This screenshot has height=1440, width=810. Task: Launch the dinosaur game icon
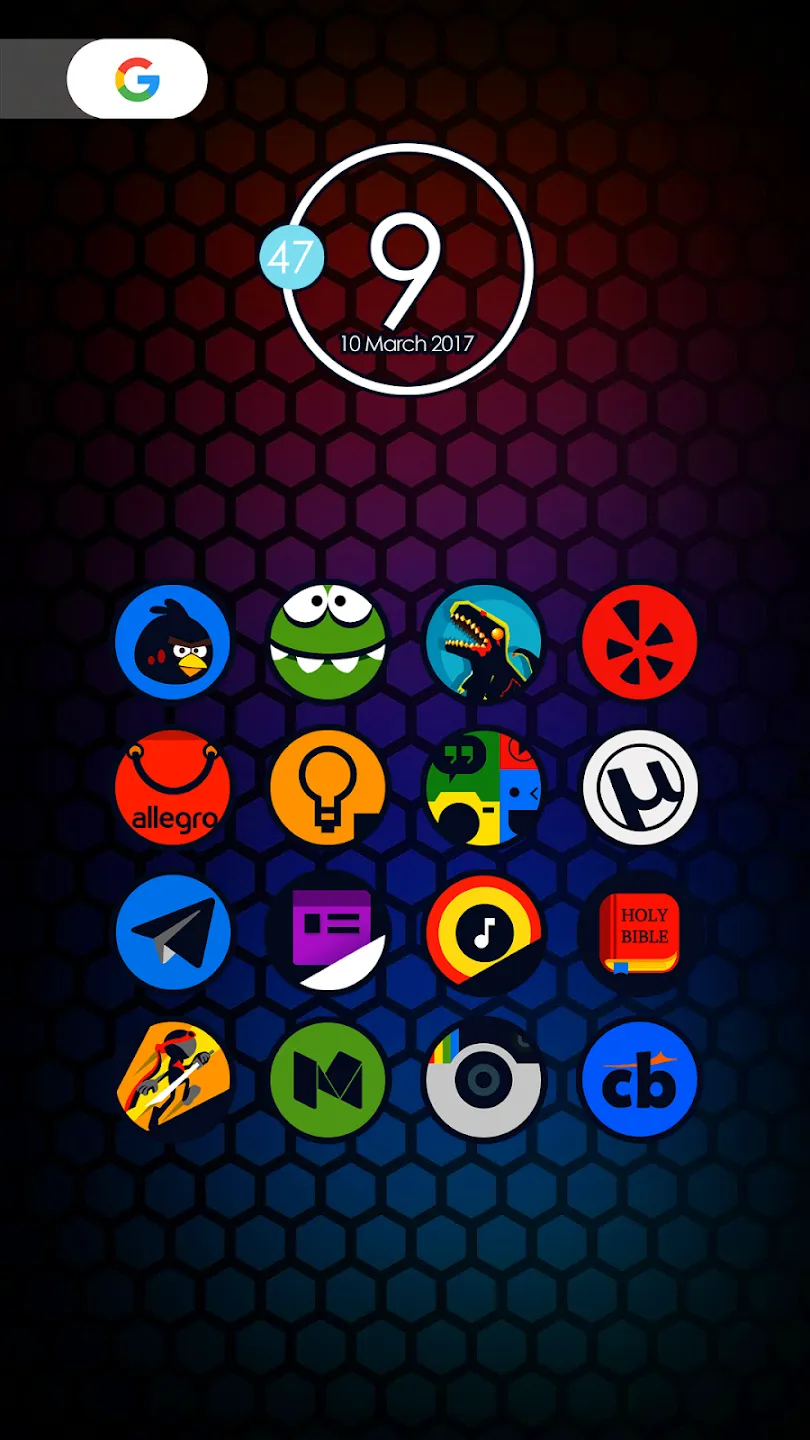[x=484, y=642]
